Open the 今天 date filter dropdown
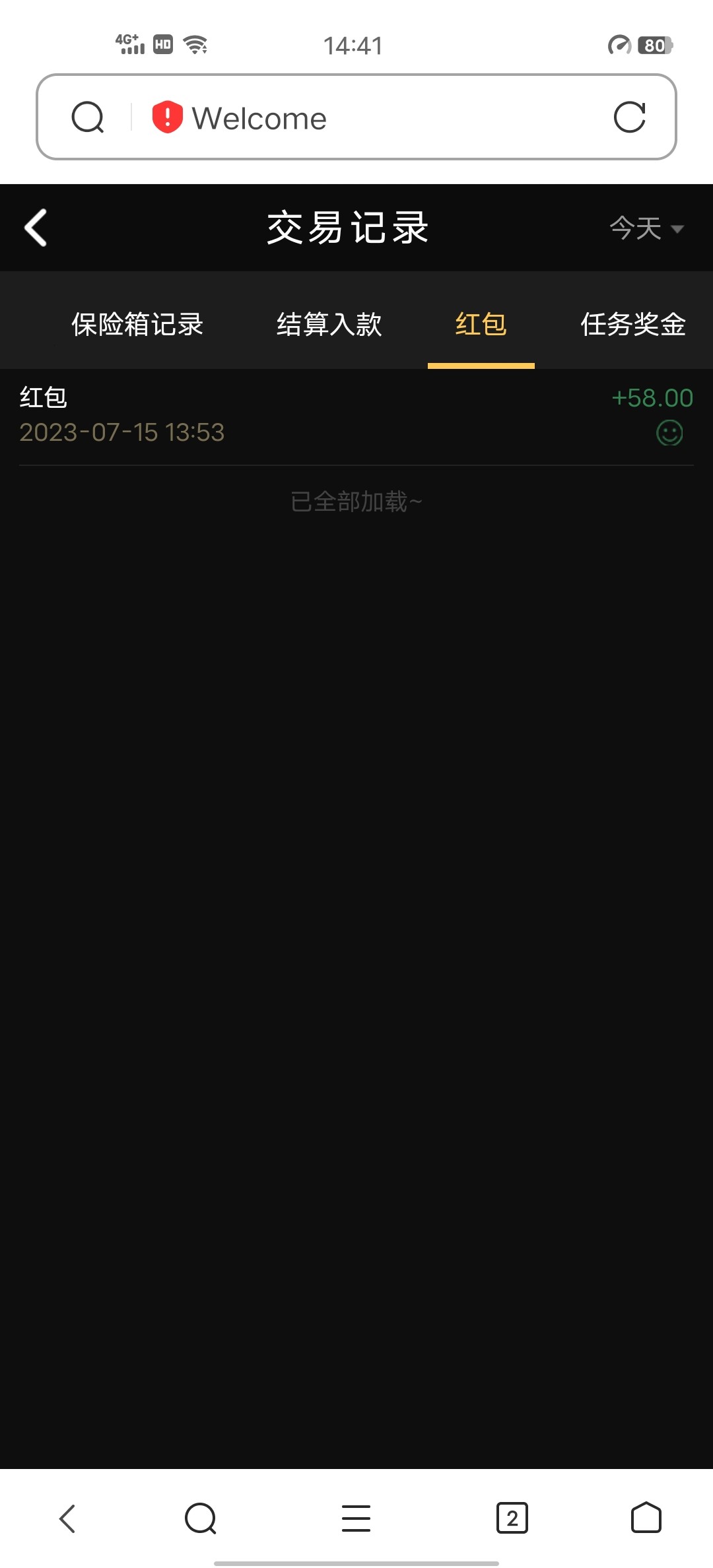713x1568 pixels. (x=636, y=227)
